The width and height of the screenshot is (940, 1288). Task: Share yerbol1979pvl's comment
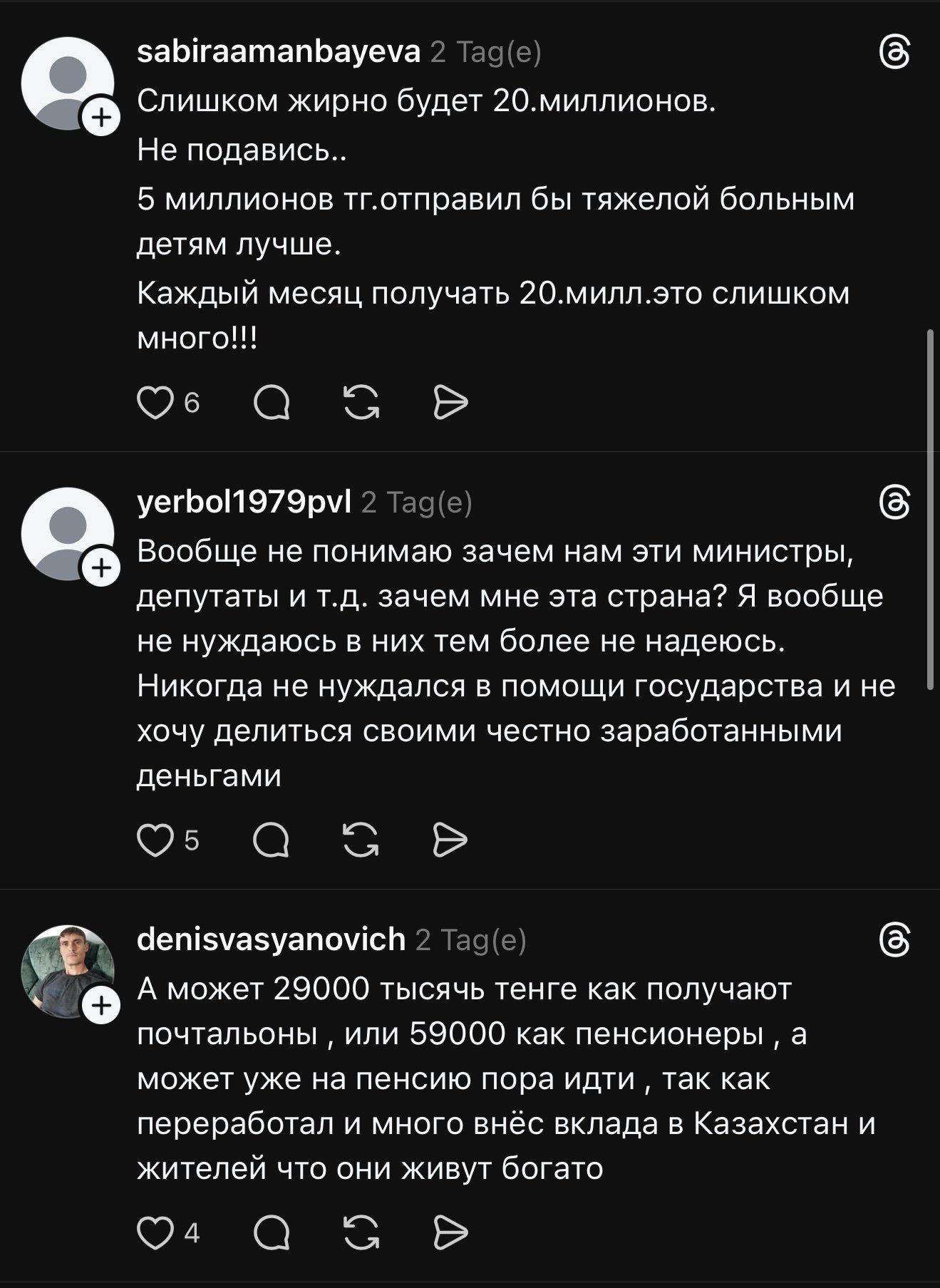coord(450,840)
